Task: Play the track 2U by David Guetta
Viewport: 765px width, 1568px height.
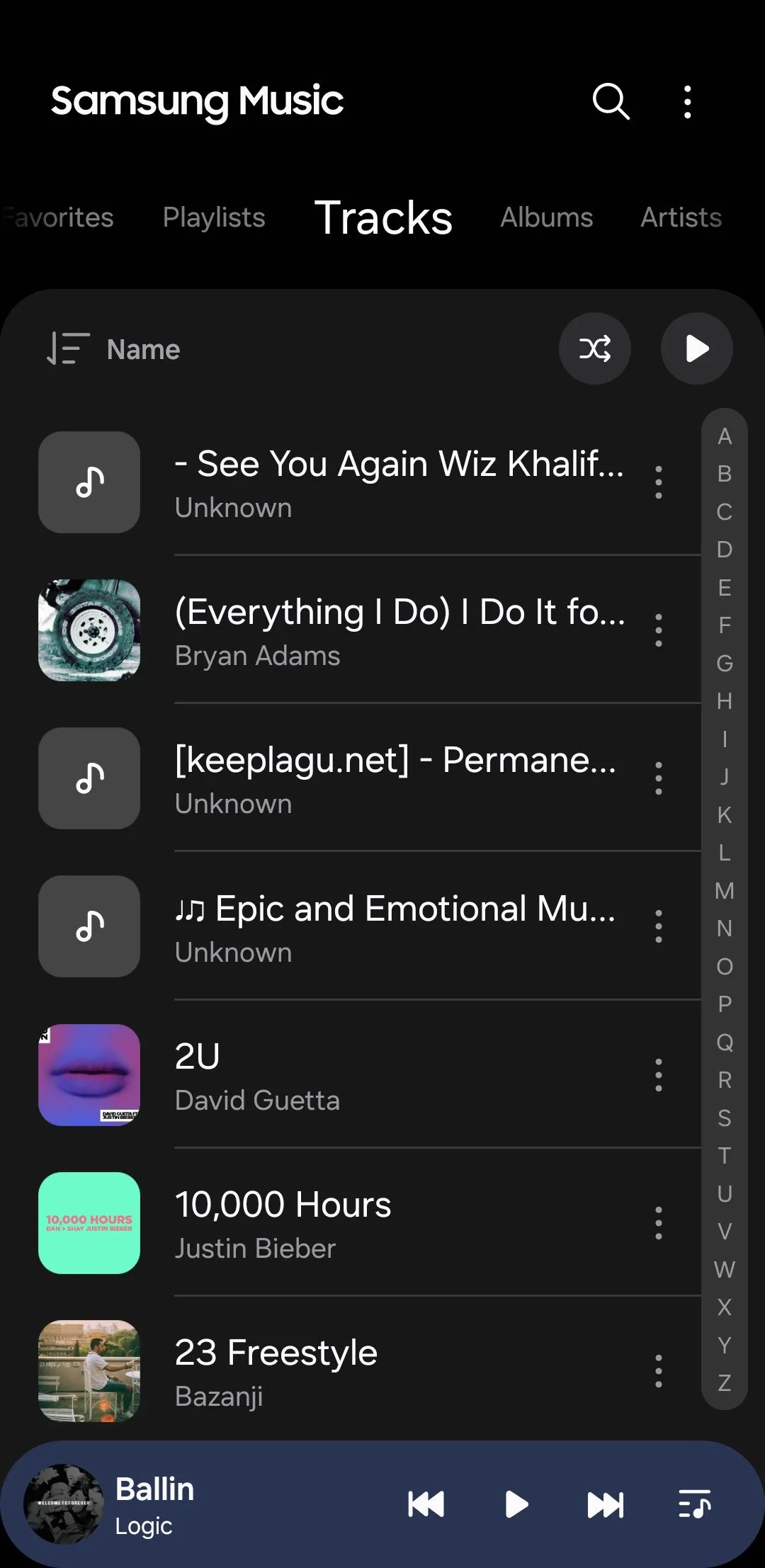Action: [x=397, y=1075]
